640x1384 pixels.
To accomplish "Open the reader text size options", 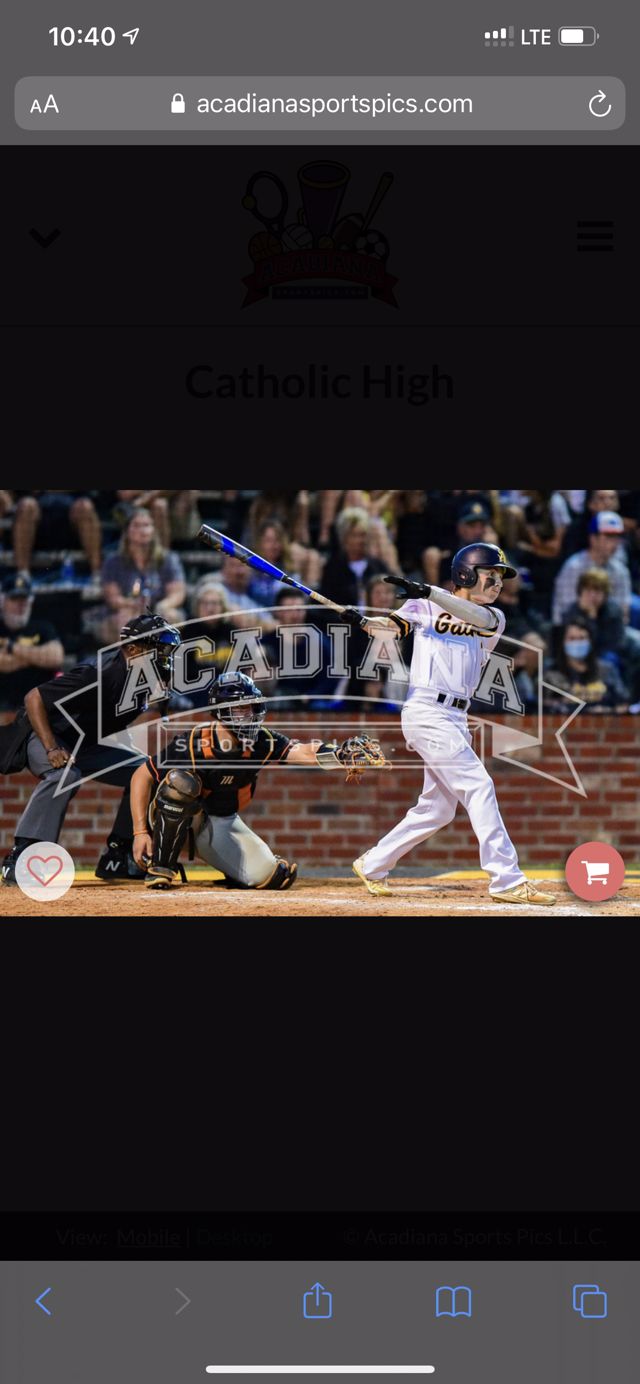I will (44, 104).
